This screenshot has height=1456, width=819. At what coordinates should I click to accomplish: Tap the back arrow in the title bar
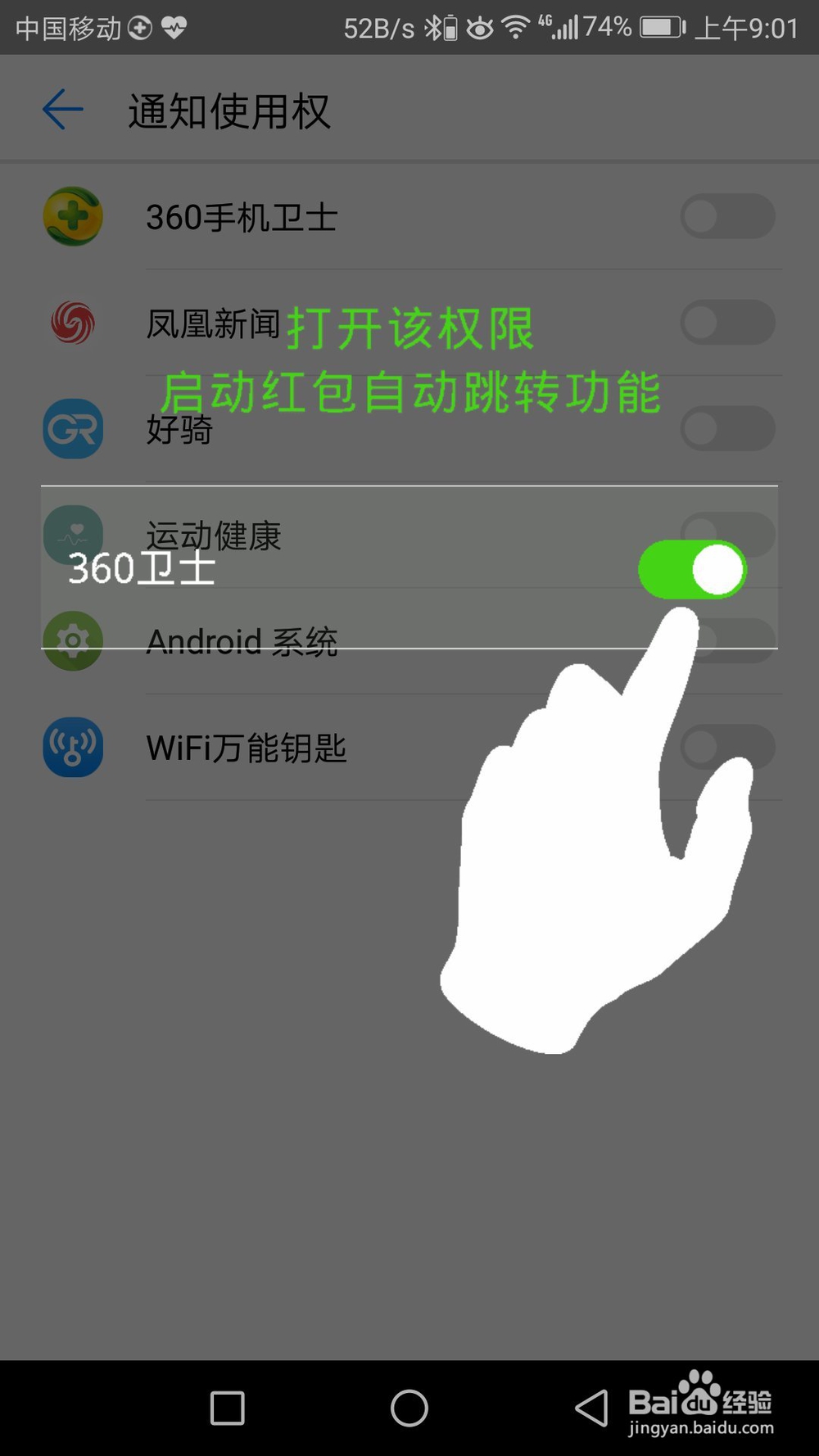[x=61, y=109]
